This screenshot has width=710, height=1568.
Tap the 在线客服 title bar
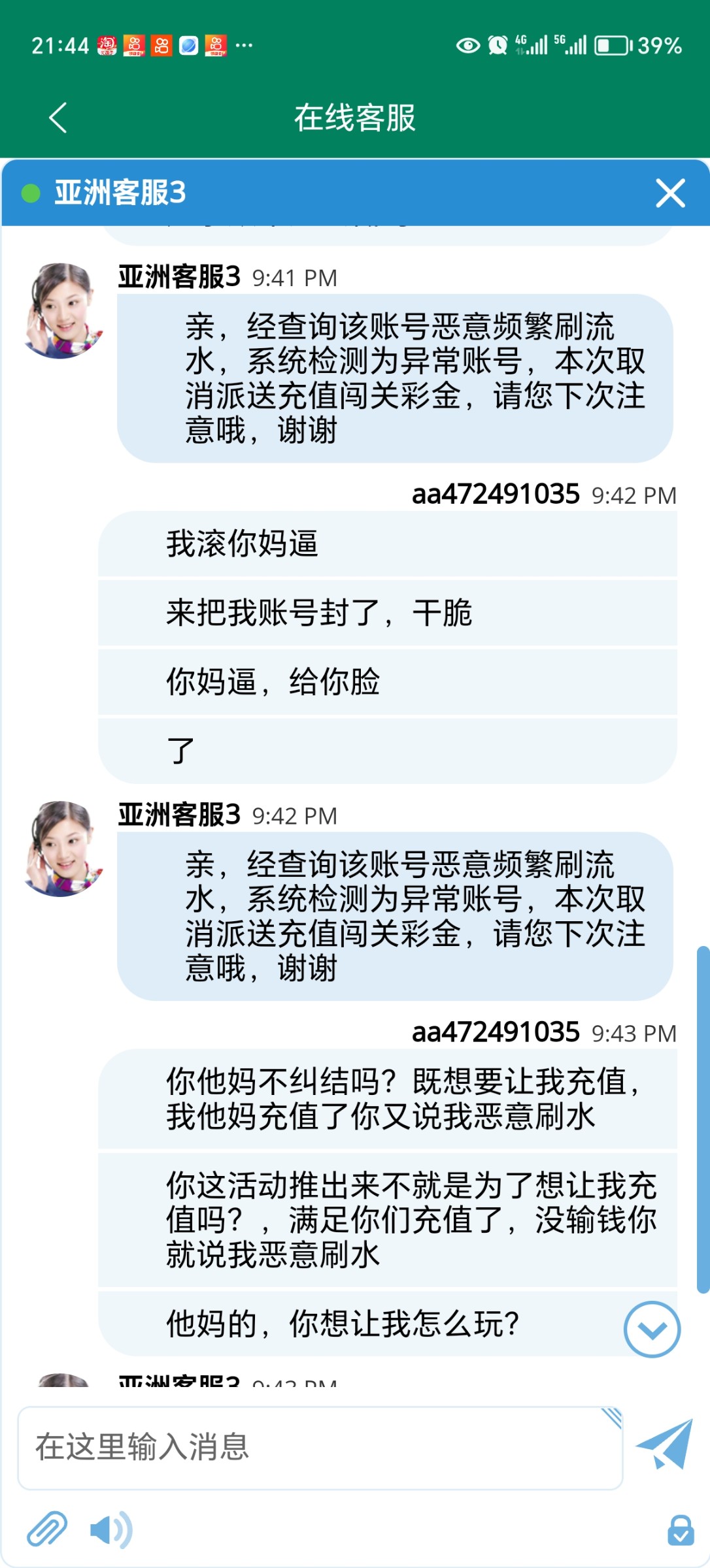pos(355,118)
